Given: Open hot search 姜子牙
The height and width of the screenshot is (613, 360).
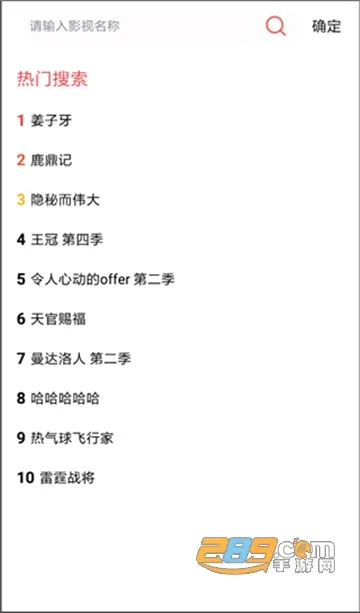Looking at the screenshot, I should tap(51, 120).
